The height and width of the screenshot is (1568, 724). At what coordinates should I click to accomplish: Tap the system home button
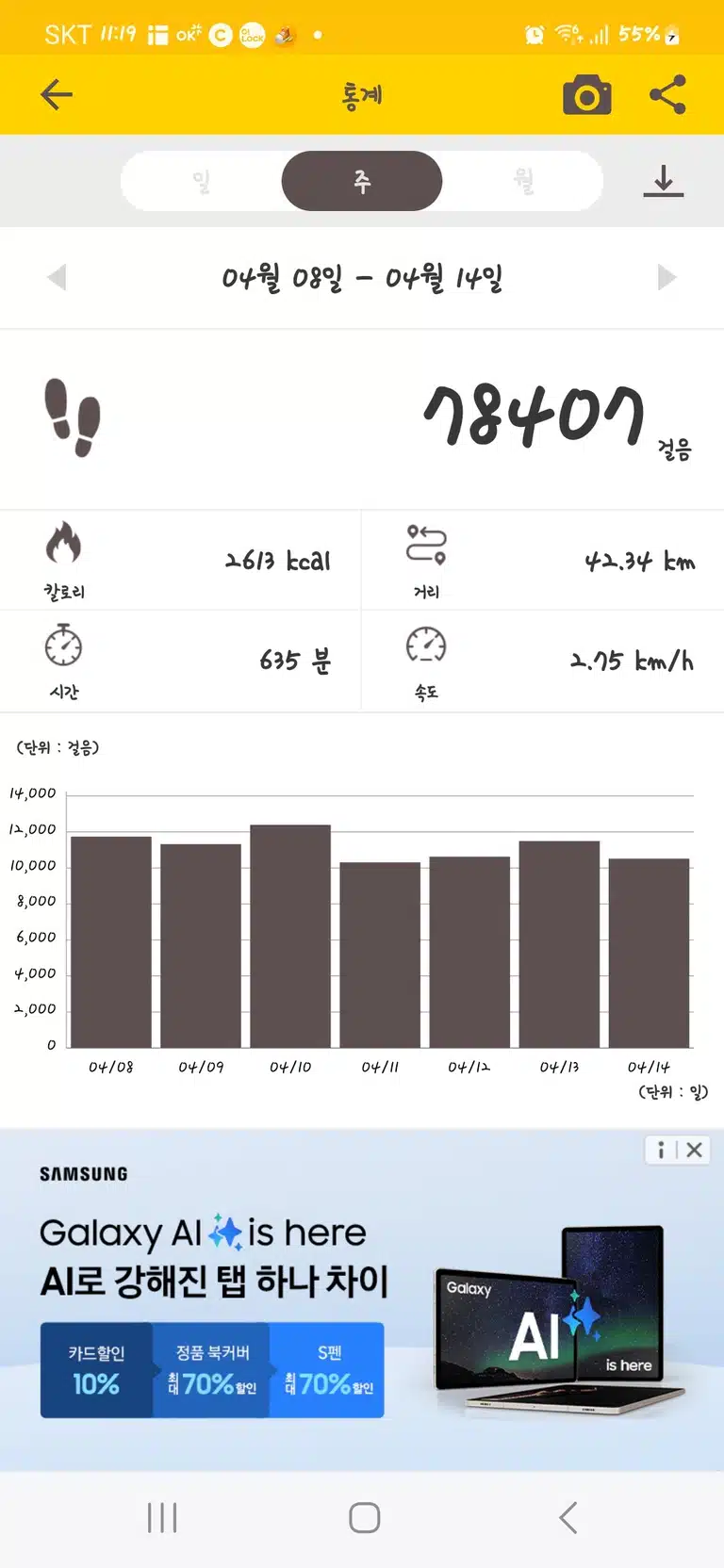point(364,1518)
